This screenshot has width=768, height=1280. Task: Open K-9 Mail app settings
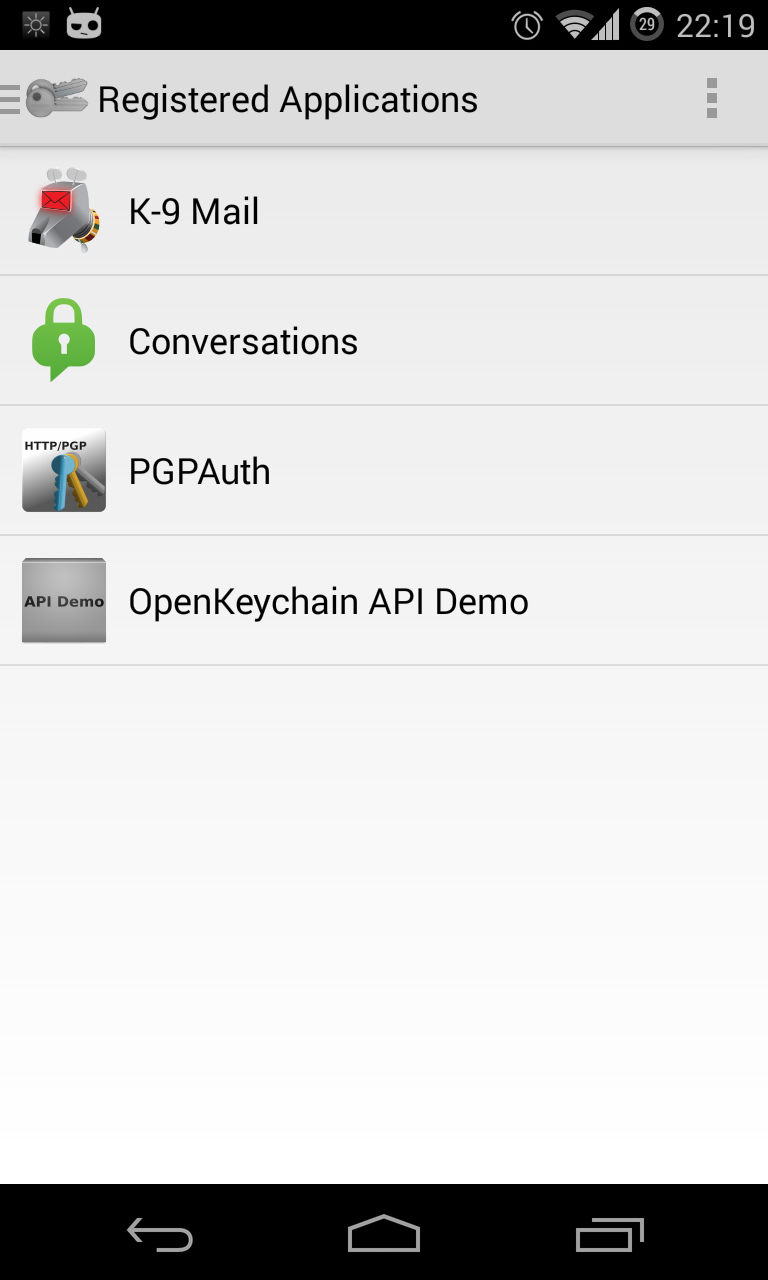click(384, 211)
